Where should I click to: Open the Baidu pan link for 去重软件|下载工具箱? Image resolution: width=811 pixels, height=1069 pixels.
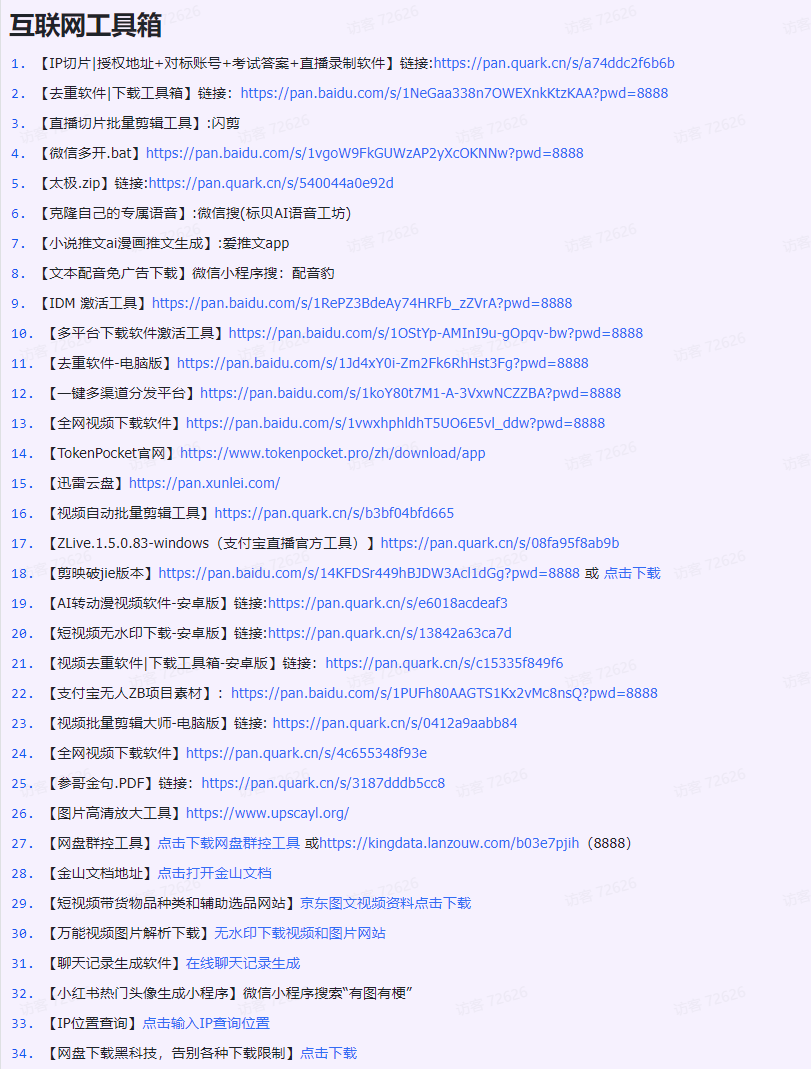point(454,93)
